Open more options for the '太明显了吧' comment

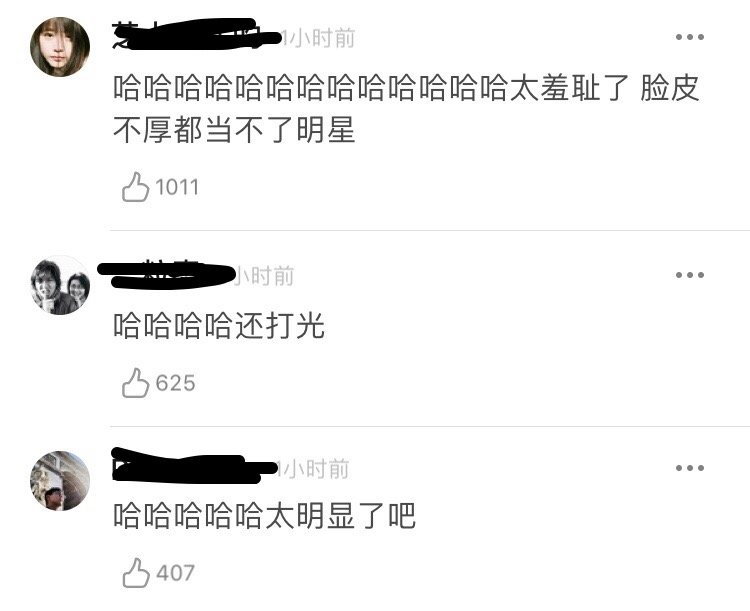690,468
